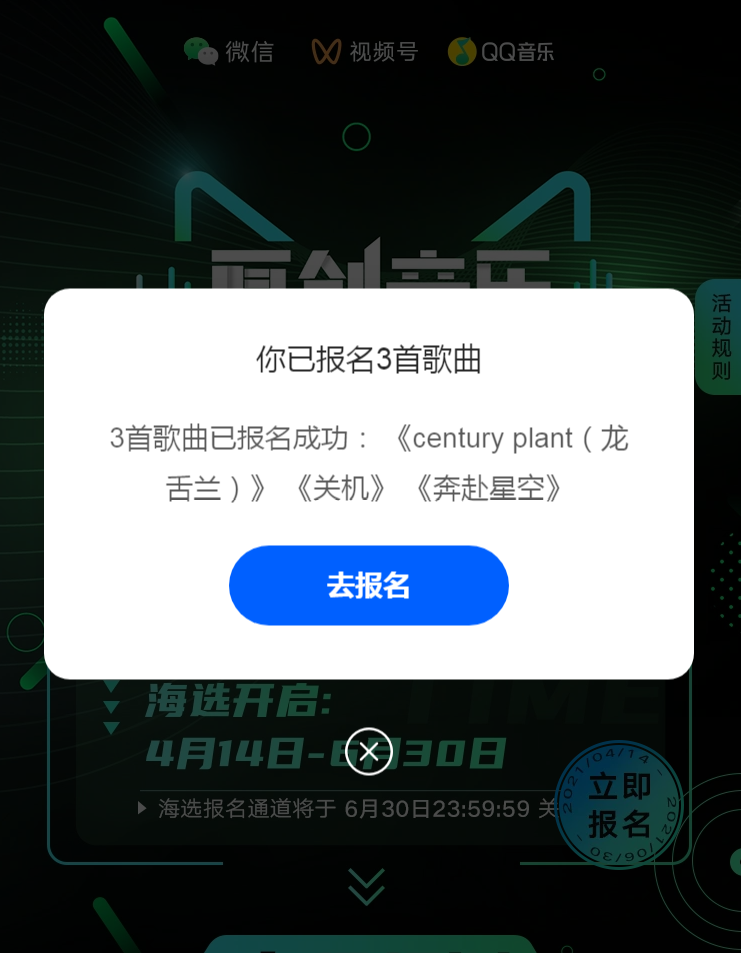Open QQ音乐 via its green icon

tap(461, 51)
